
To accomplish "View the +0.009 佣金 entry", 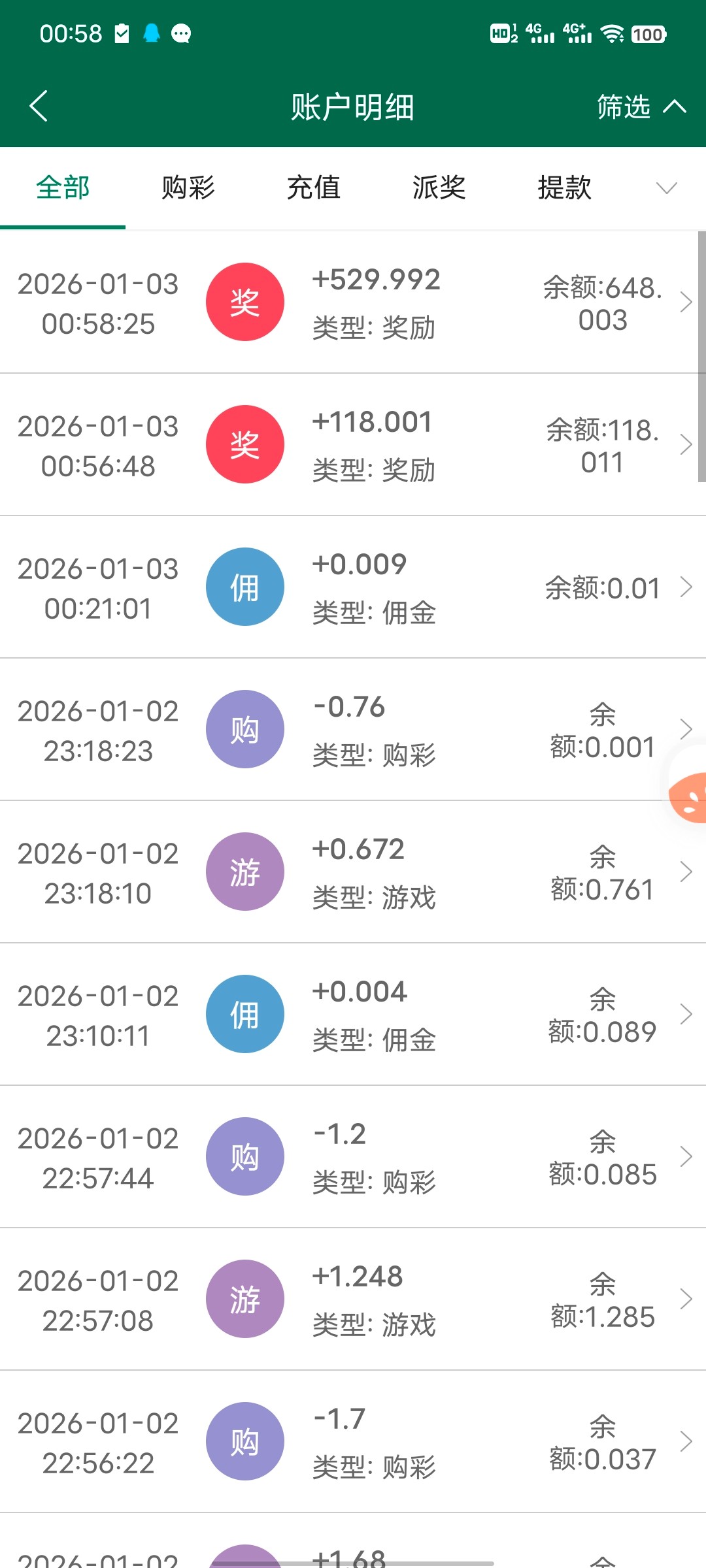I will pos(353,587).
